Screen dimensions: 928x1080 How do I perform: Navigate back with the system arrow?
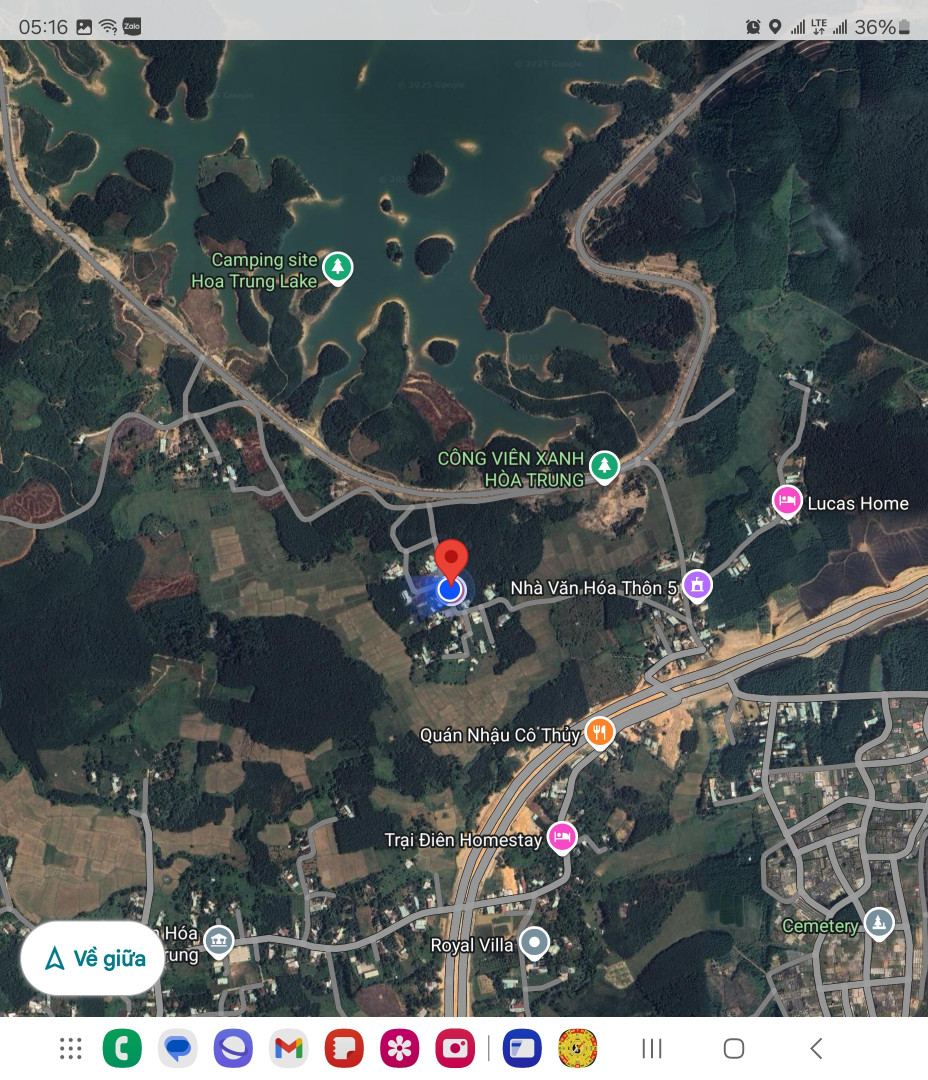pyautogui.click(x=816, y=1048)
